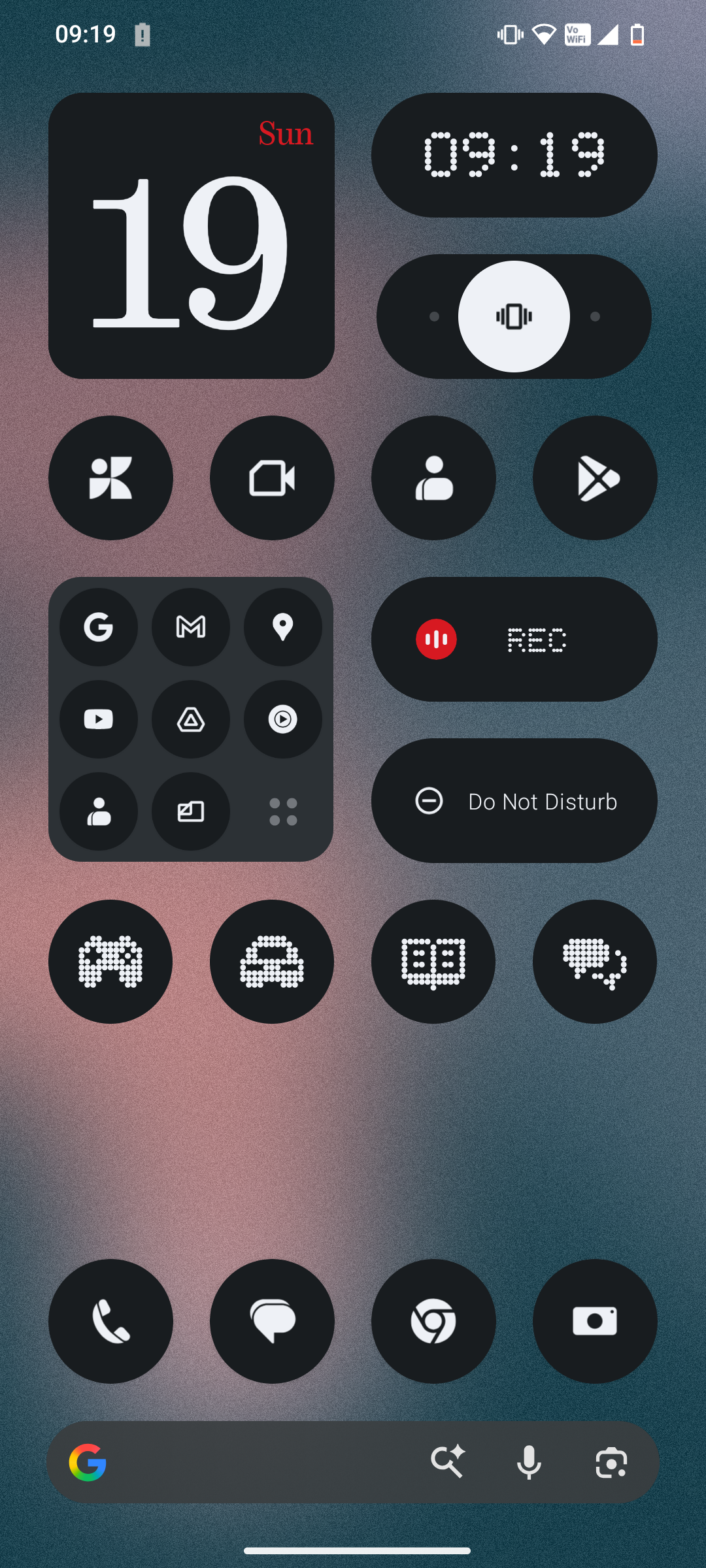Open Google Maps from the folder
Viewport: 706px width, 1568px height.
pos(283,627)
